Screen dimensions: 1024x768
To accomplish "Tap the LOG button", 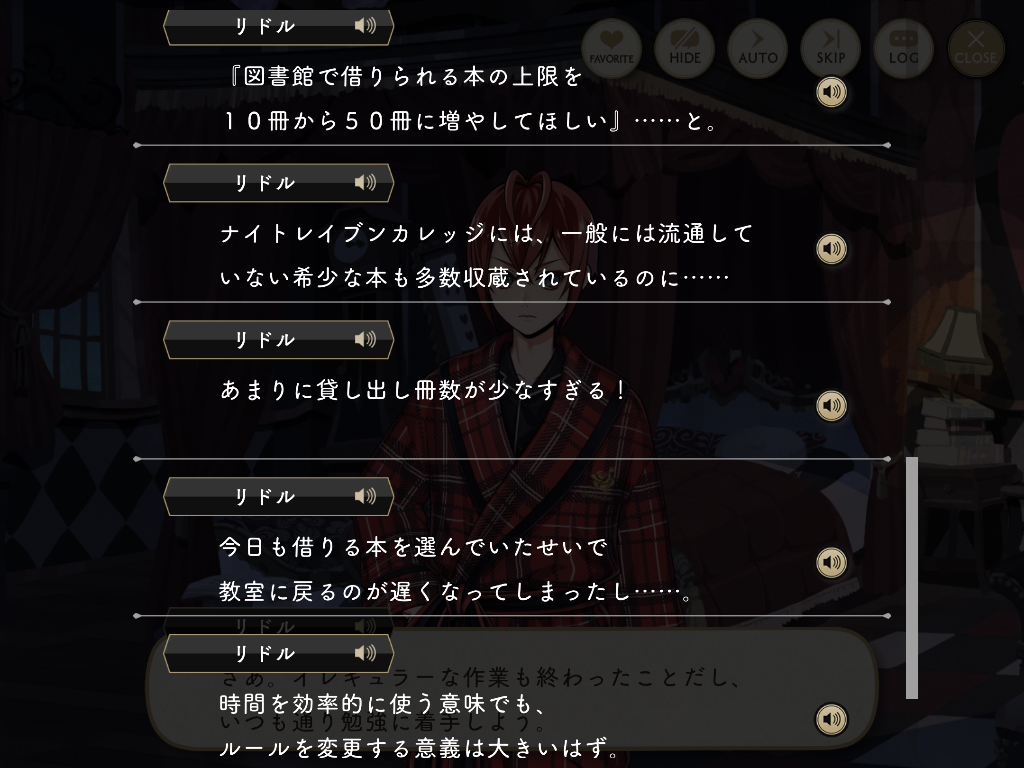I will 903,47.
